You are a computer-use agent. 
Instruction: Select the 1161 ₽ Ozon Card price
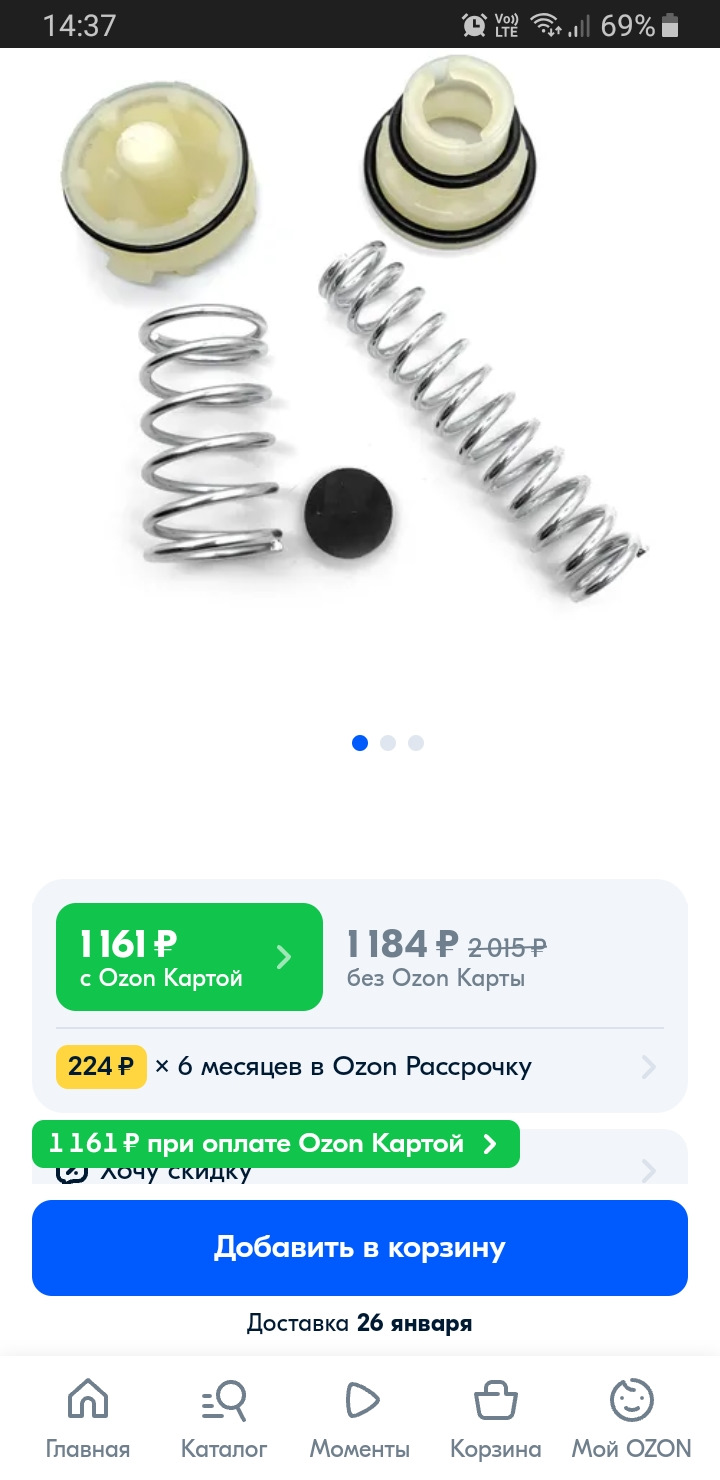tap(189, 957)
